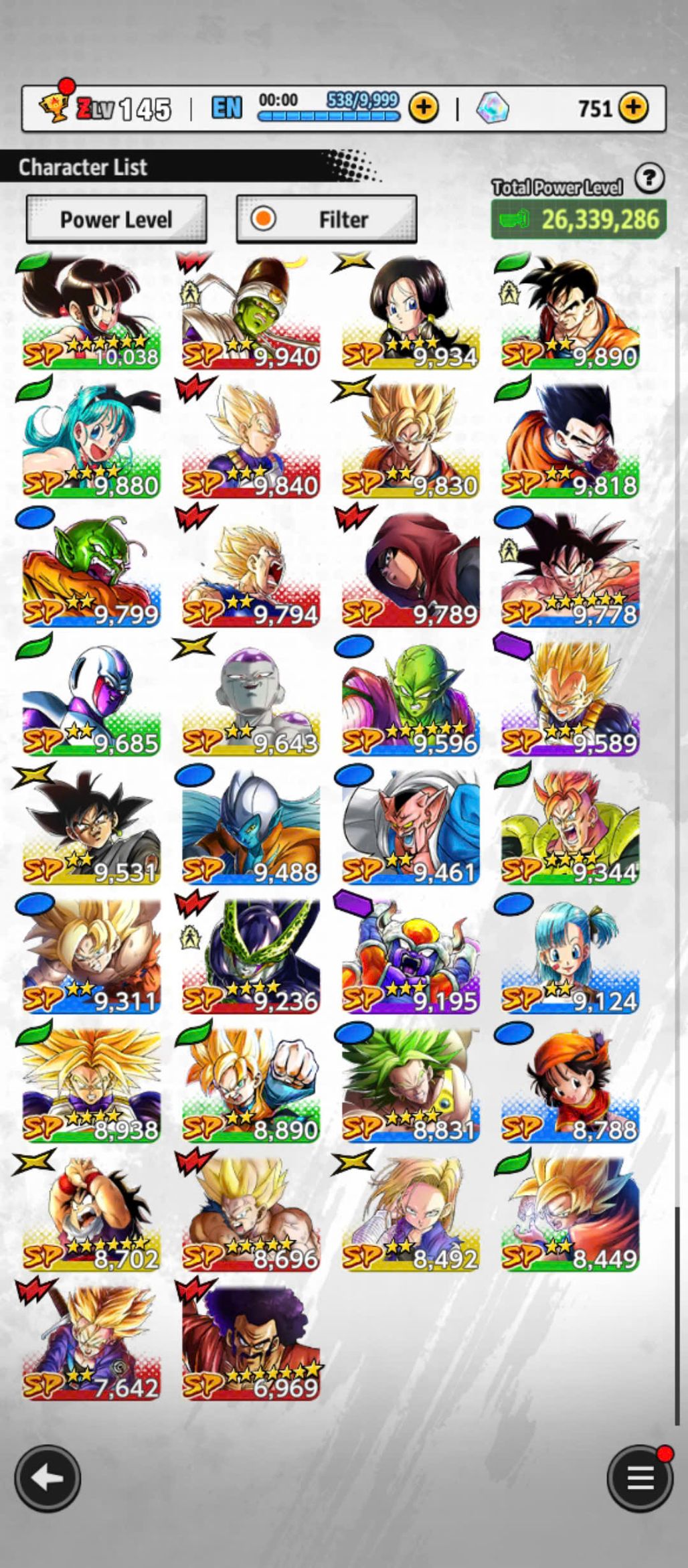Go back with the arrow button
The image size is (688, 1568).
48,1478
